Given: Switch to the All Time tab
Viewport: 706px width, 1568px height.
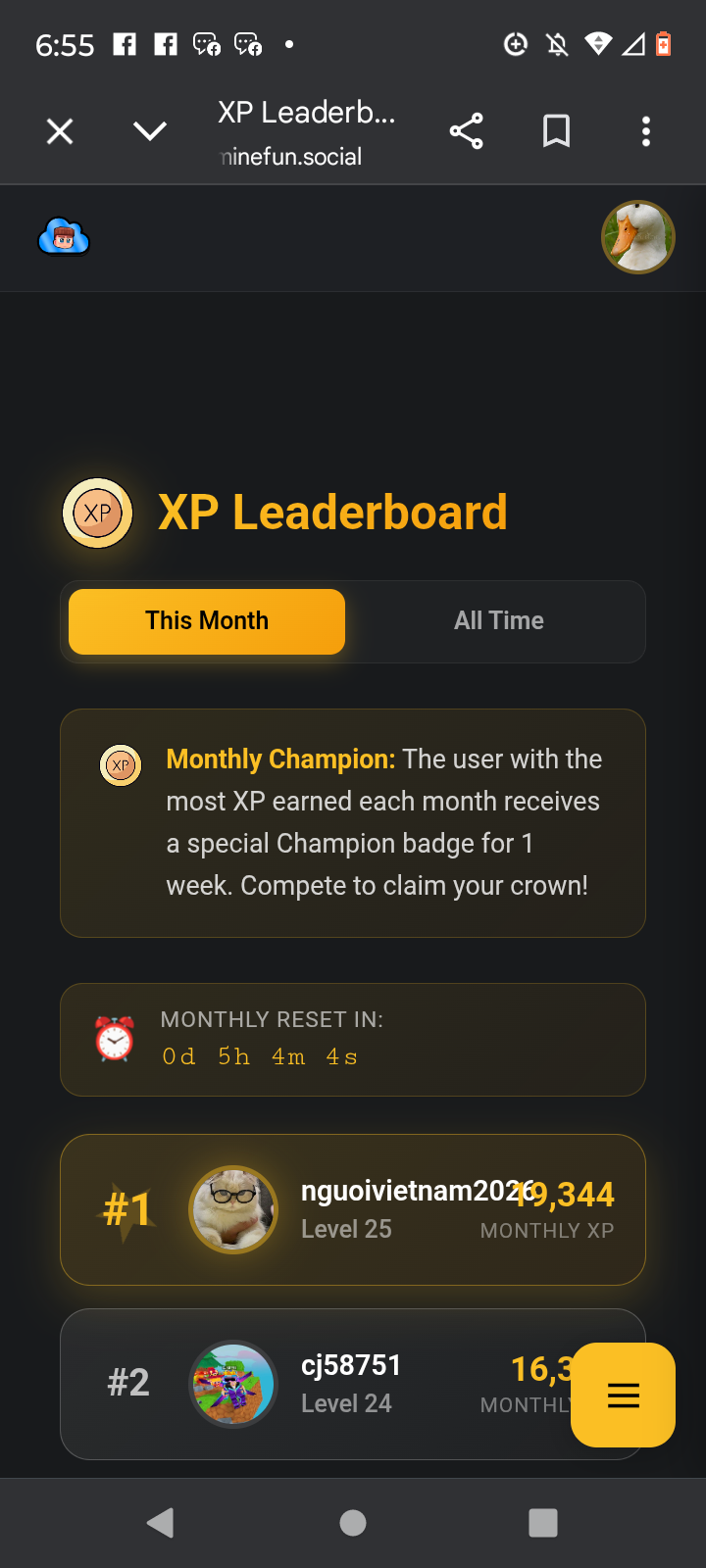Looking at the screenshot, I should coord(498,621).
